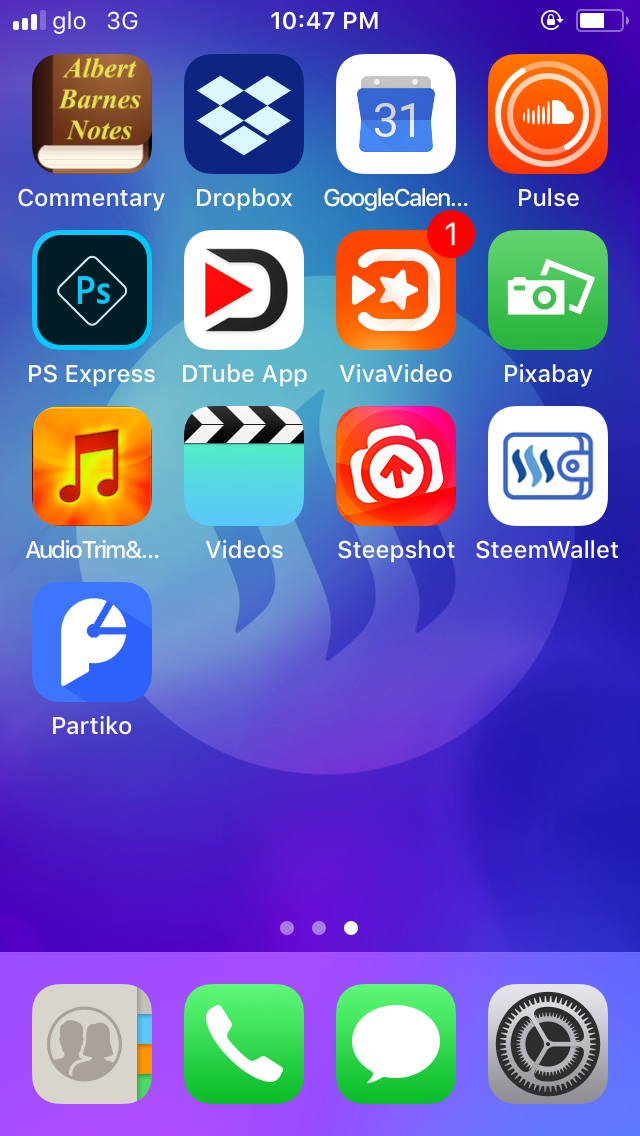
Task: Open the DTube App
Action: pyautogui.click(x=244, y=290)
